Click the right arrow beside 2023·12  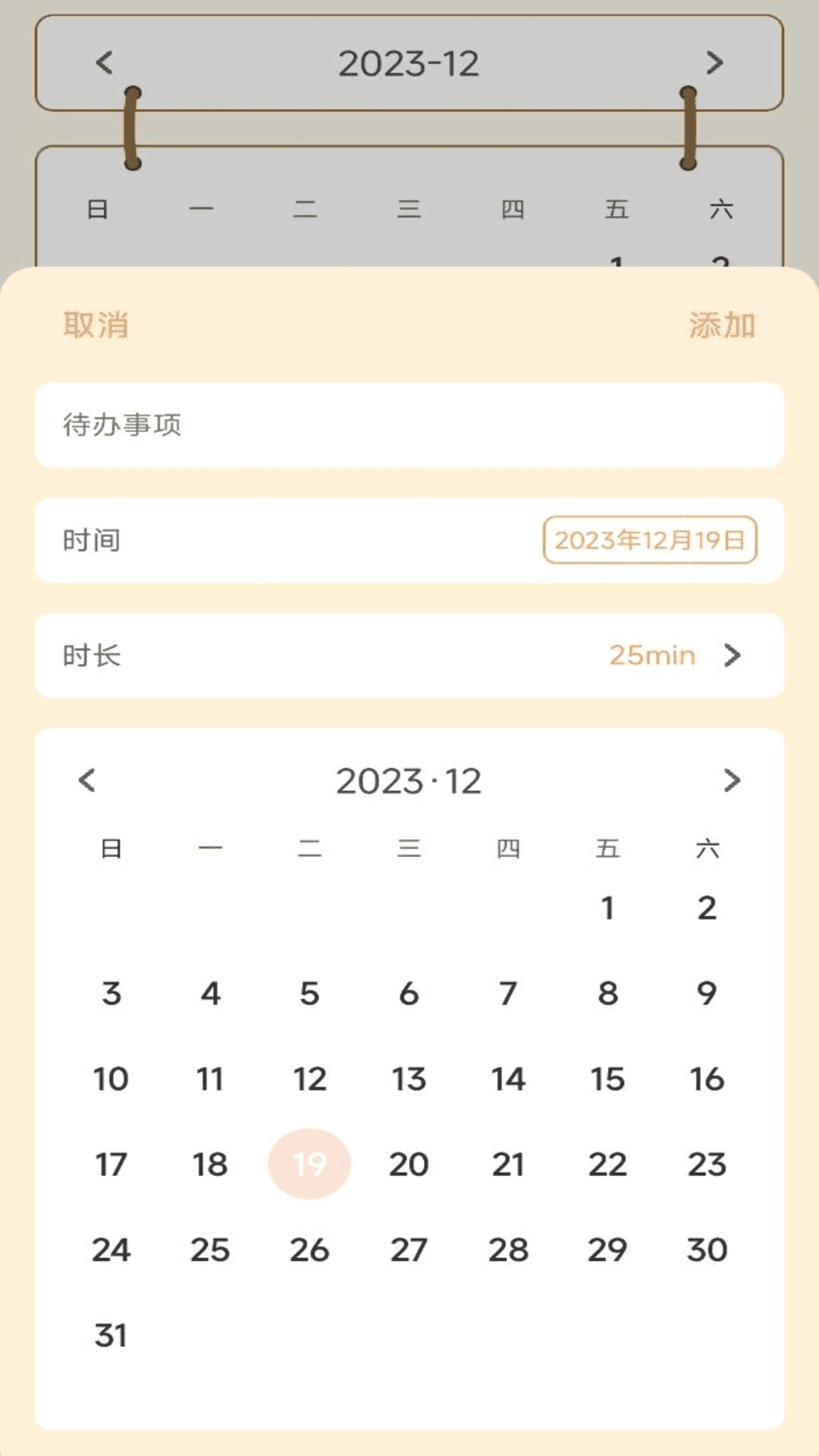coord(733,781)
